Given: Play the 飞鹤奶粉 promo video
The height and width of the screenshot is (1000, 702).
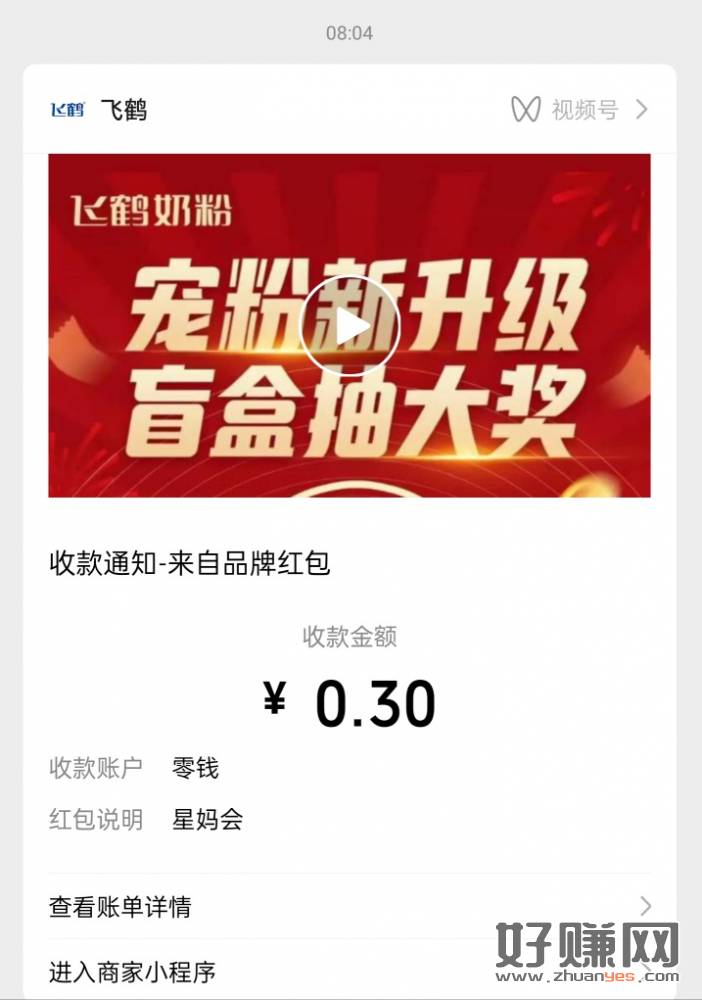Looking at the screenshot, I should tap(350, 326).
